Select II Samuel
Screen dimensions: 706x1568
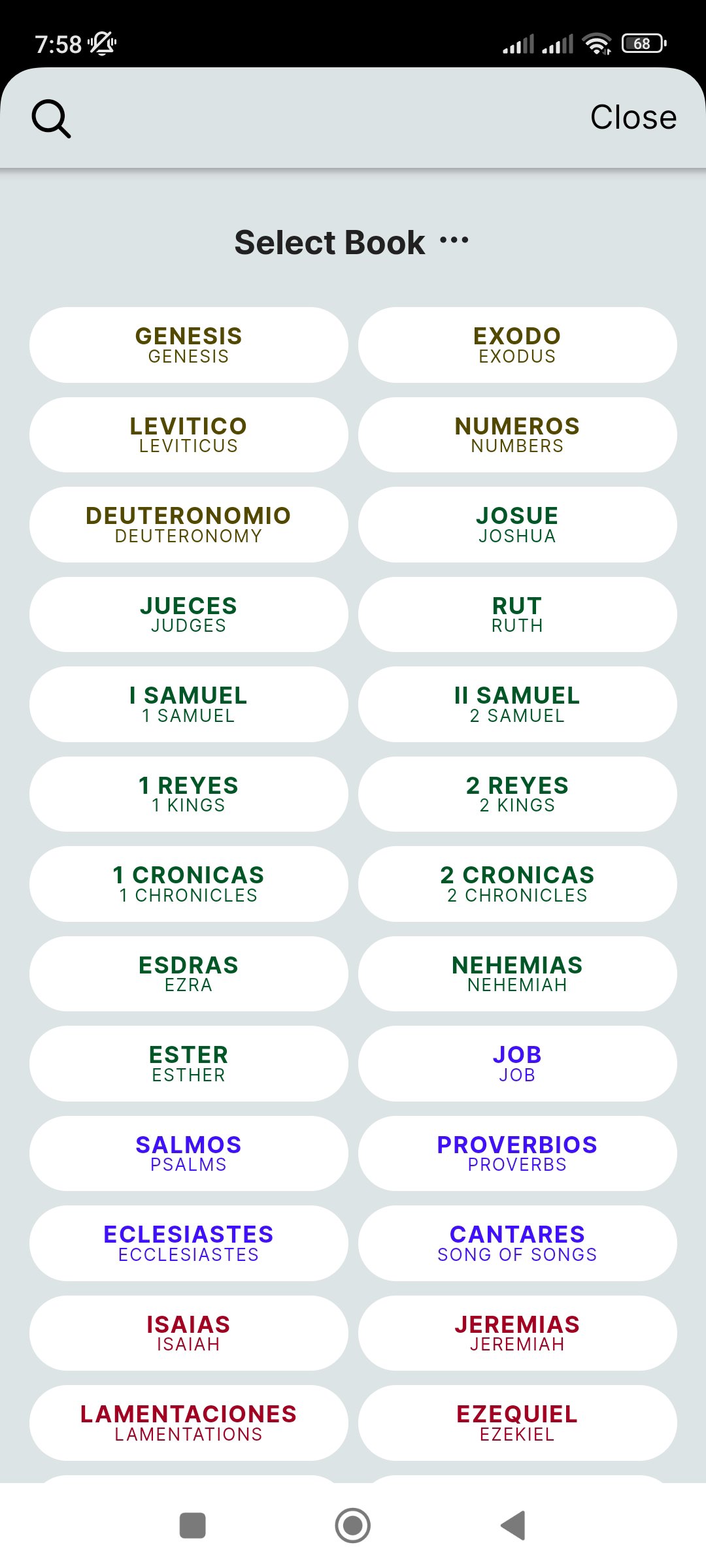pyautogui.click(x=517, y=704)
